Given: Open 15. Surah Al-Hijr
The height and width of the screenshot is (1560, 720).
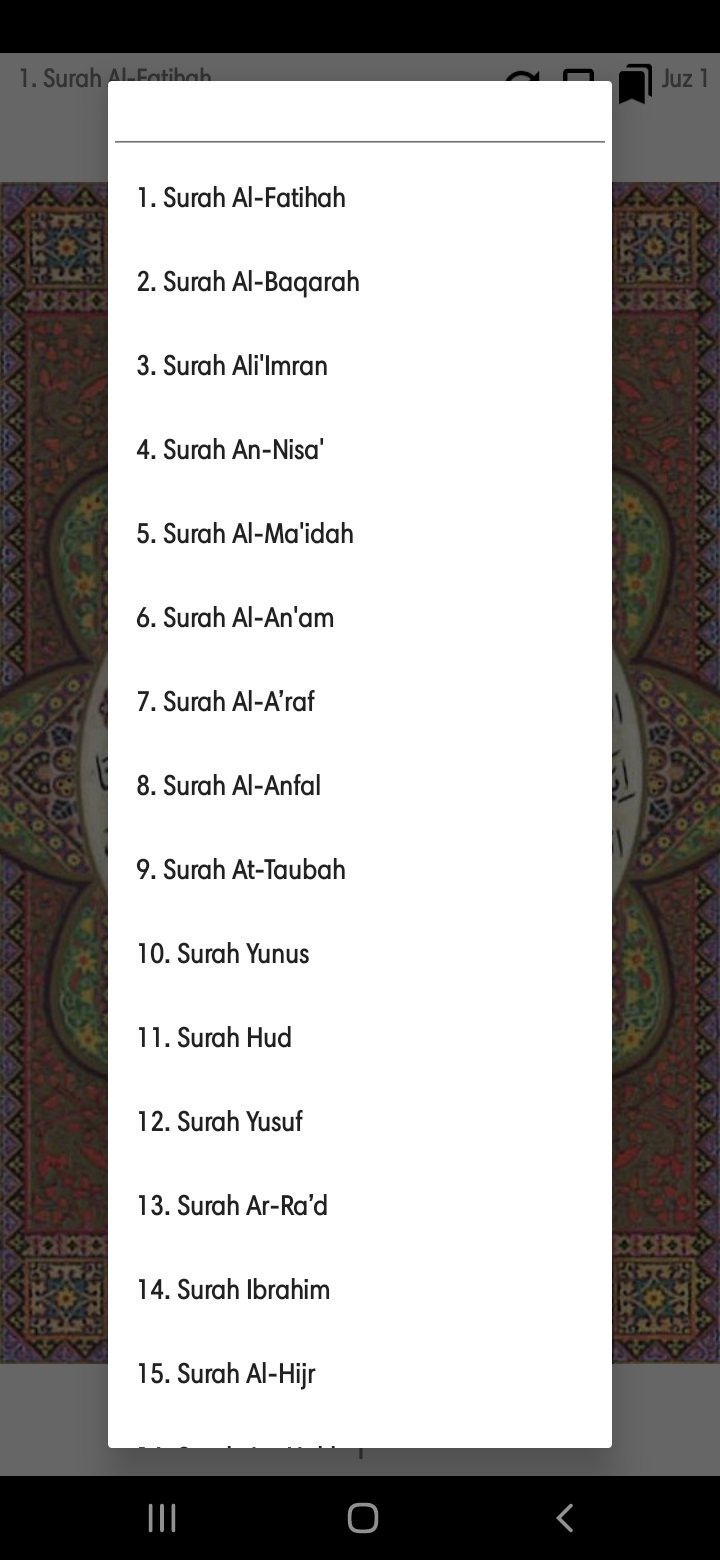Looking at the screenshot, I should tap(225, 1374).
